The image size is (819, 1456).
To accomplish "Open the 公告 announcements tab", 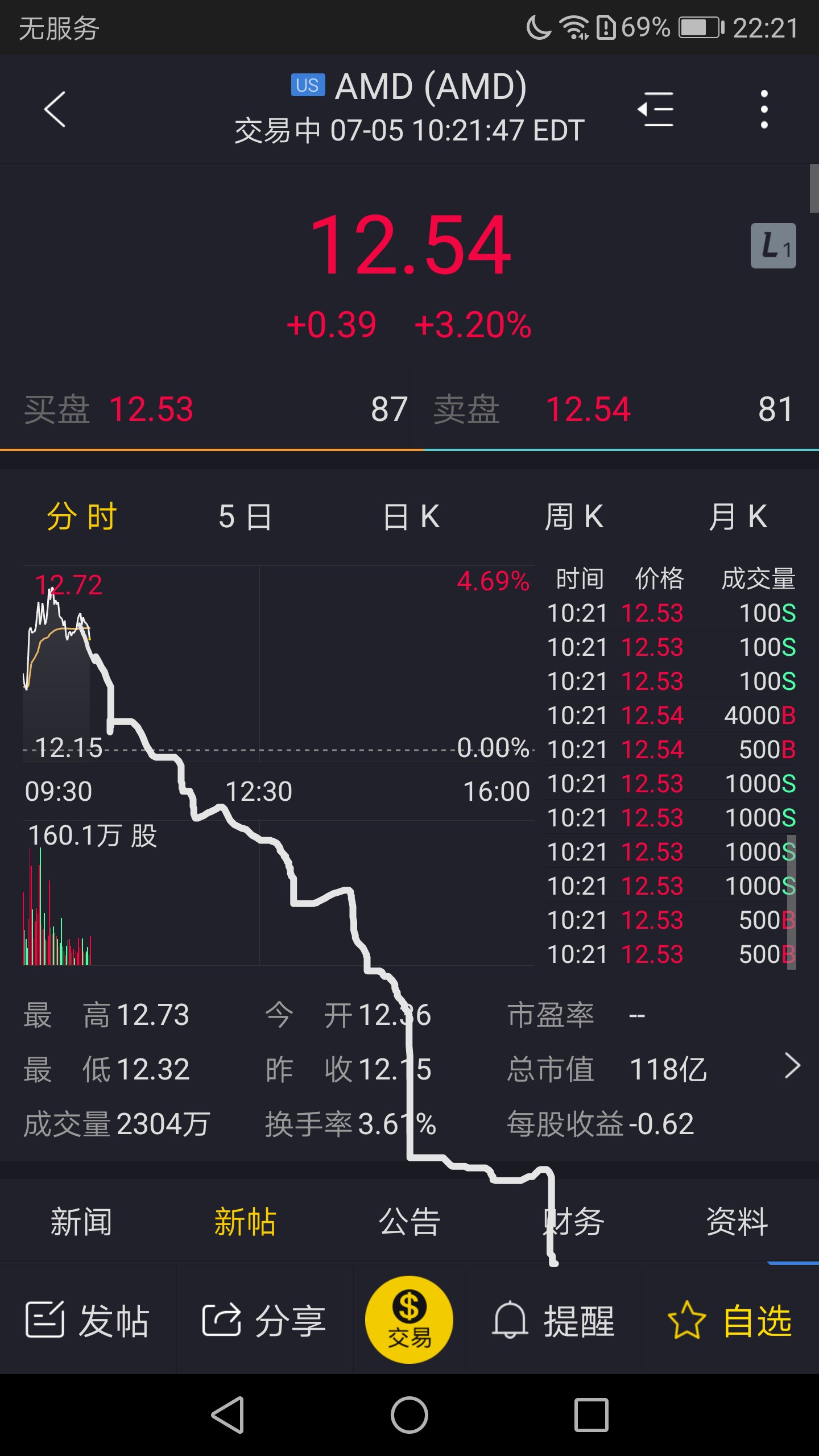I will (409, 1222).
